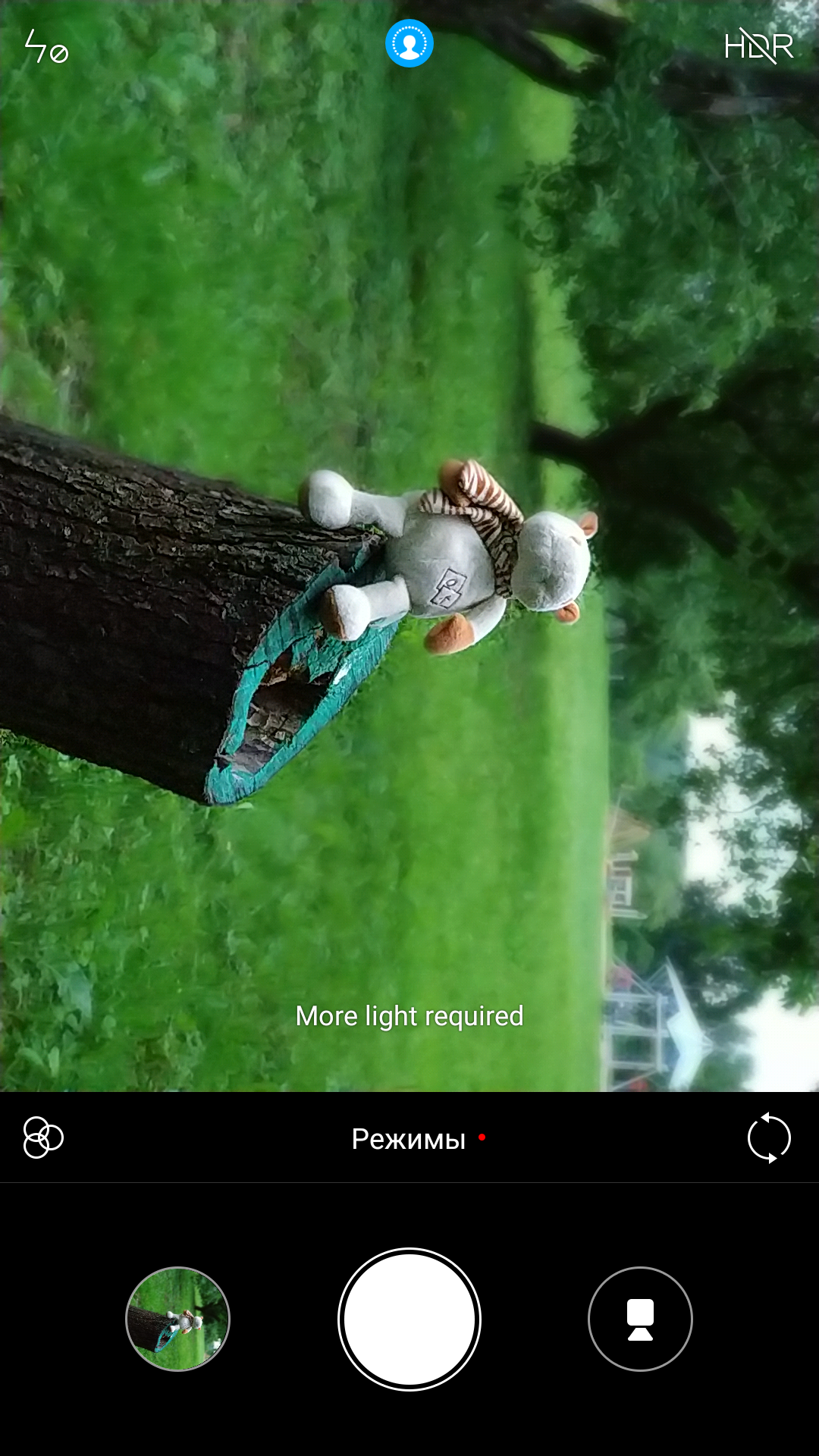Image resolution: width=819 pixels, height=1456 pixels.
Task: Take a photo with the shutter button
Action: click(409, 1319)
